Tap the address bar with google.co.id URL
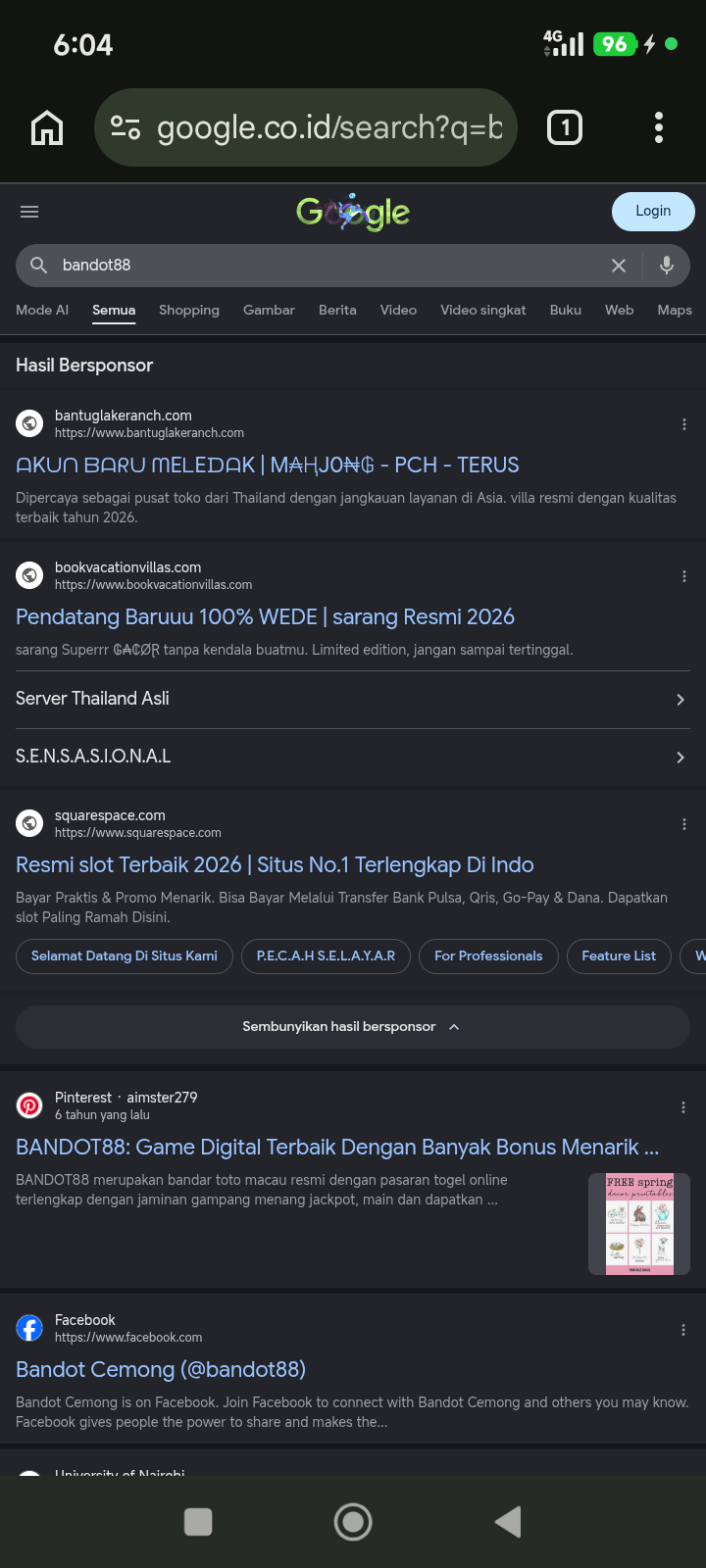 (305, 127)
